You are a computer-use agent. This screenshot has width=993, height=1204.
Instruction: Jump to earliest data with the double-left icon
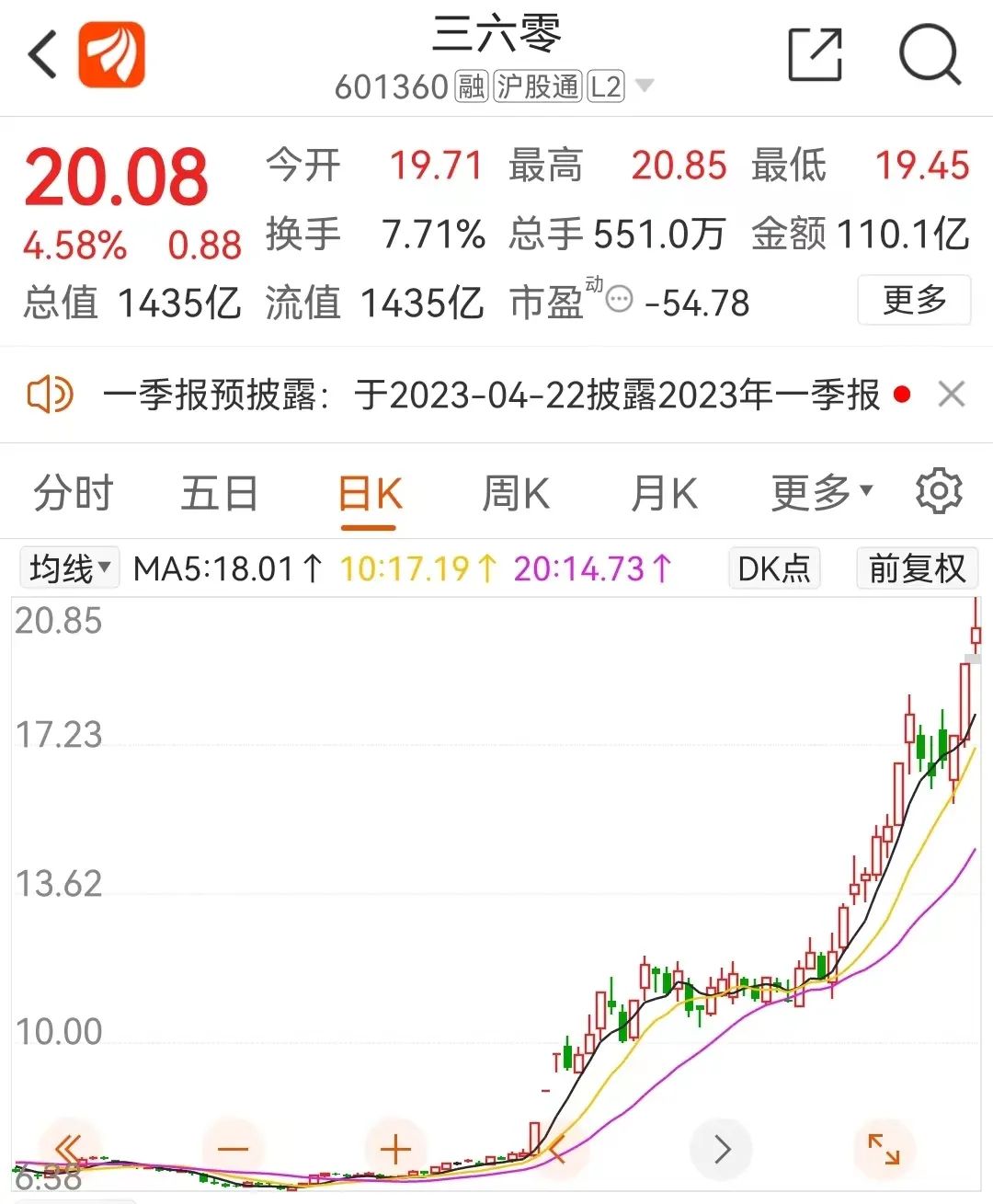click(66, 1148)
